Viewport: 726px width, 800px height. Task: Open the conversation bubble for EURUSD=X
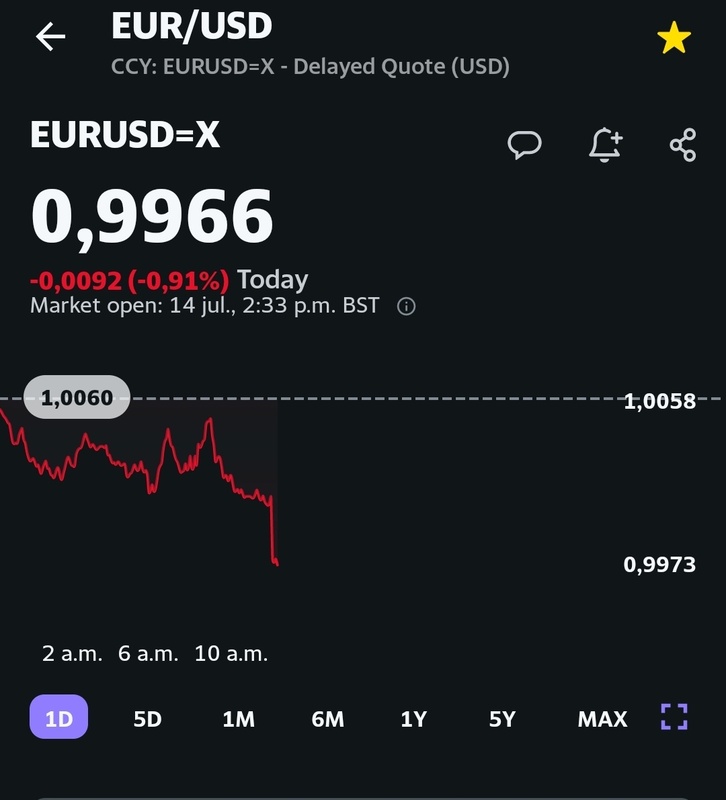coord(524,145)
